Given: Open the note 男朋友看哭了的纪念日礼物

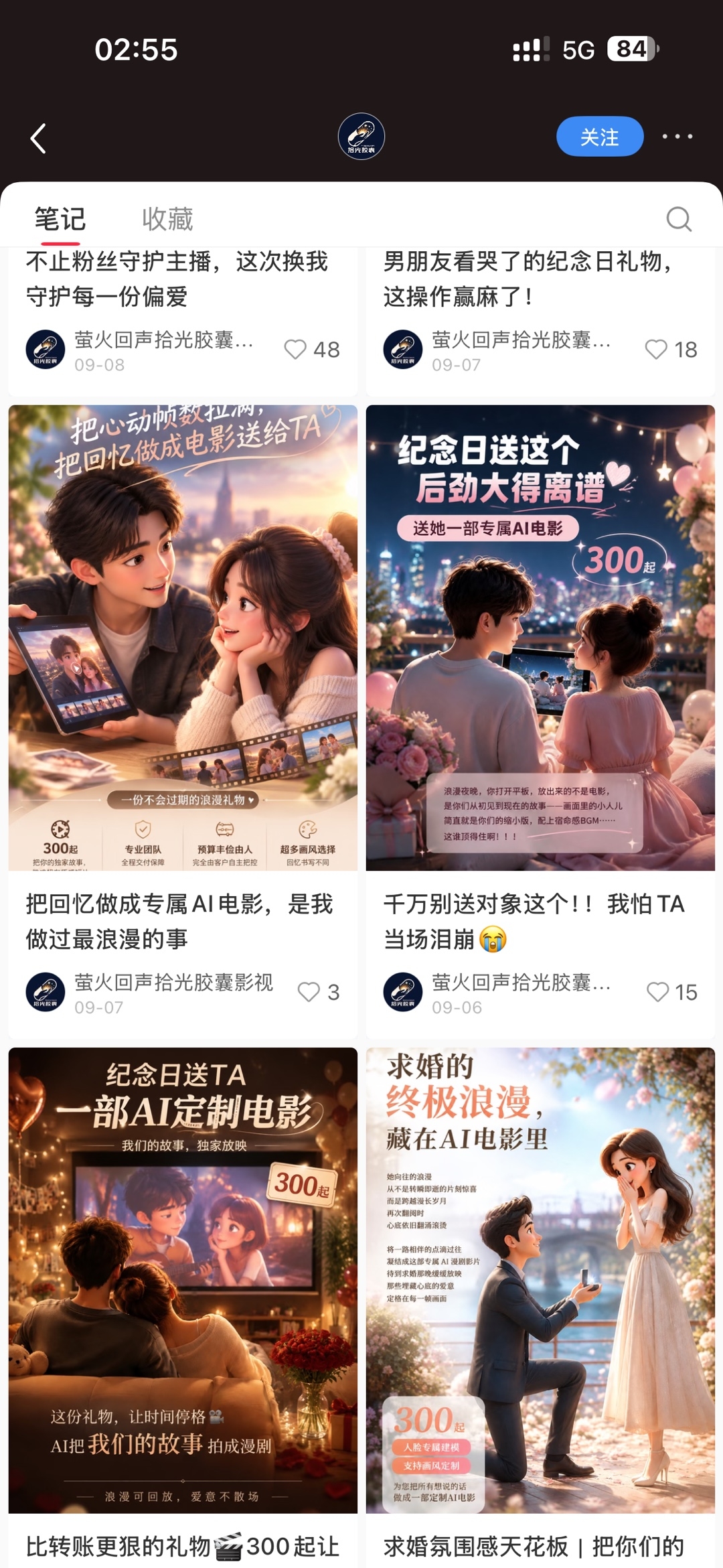Looking at the screenshot, I should point(528,279).
